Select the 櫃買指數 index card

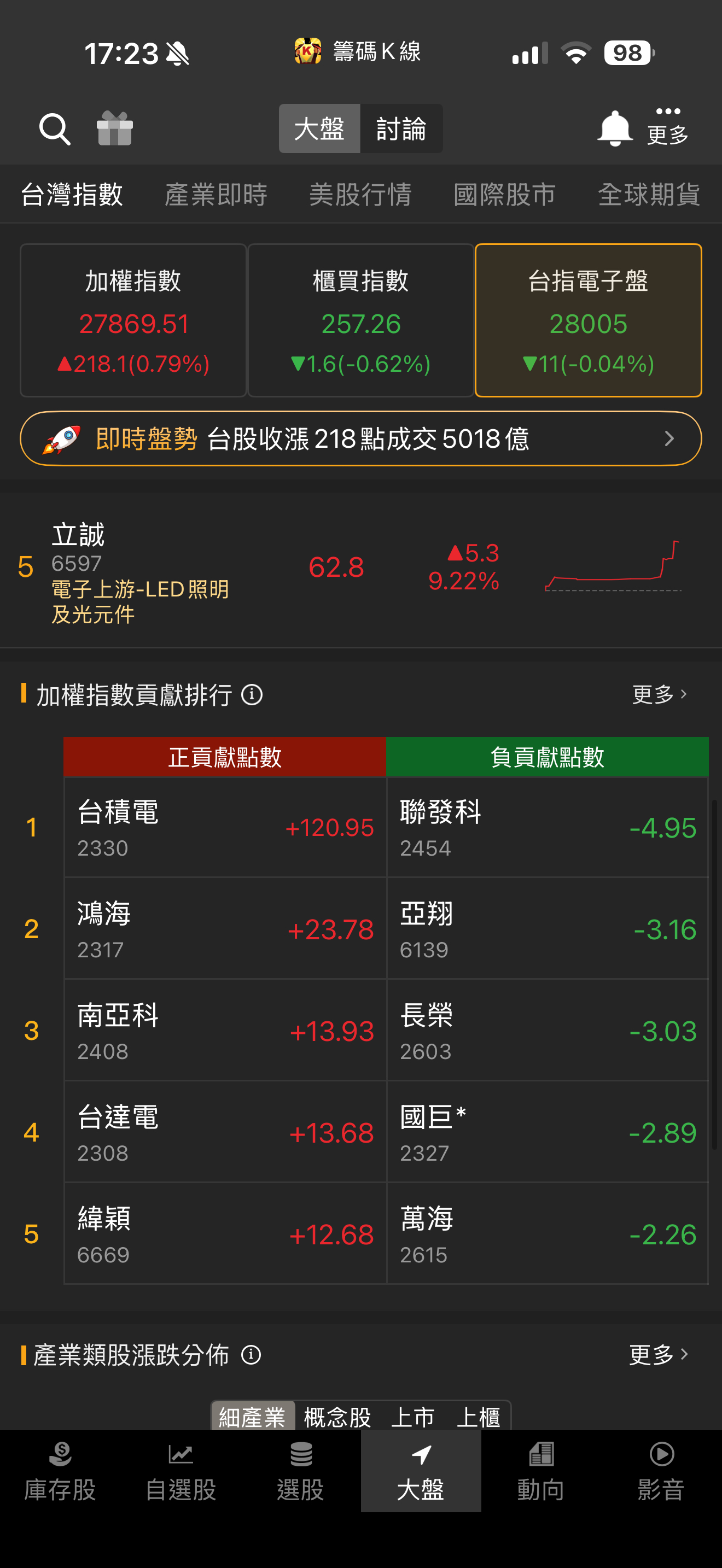point(361,321)
